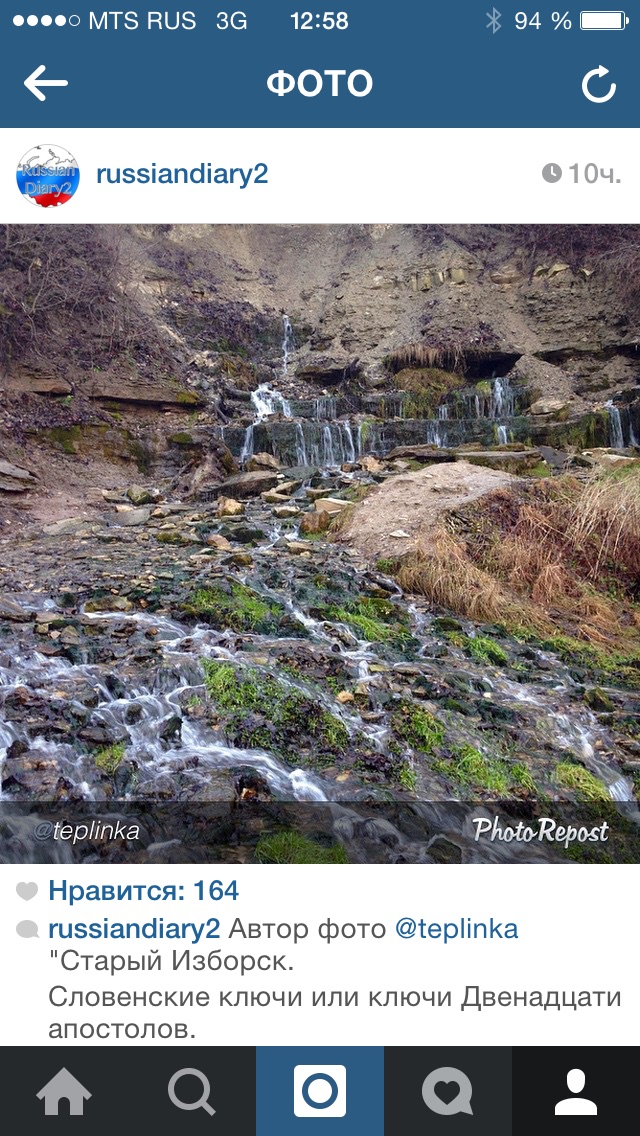
Task: Open the waterfall photo post
Action: (x=320, y=543)
